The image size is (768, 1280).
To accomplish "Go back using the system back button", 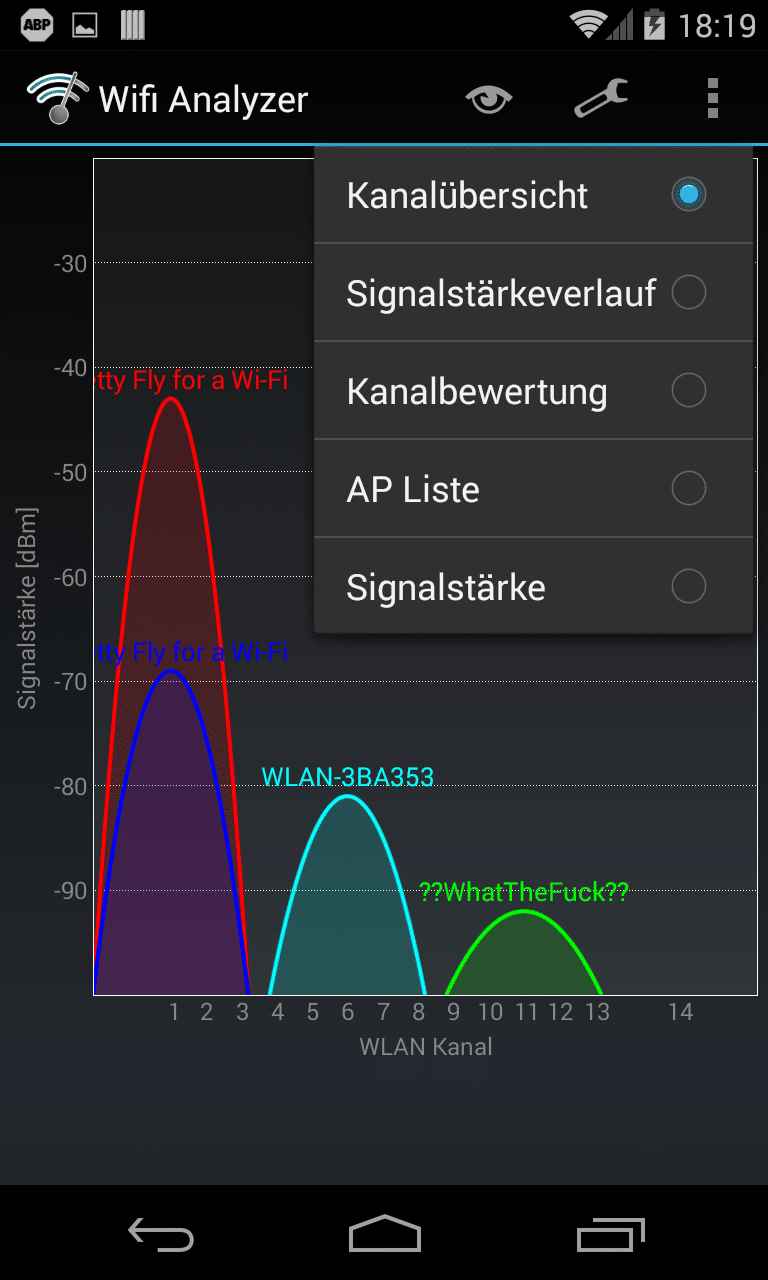I will (x=160, y=1235).
